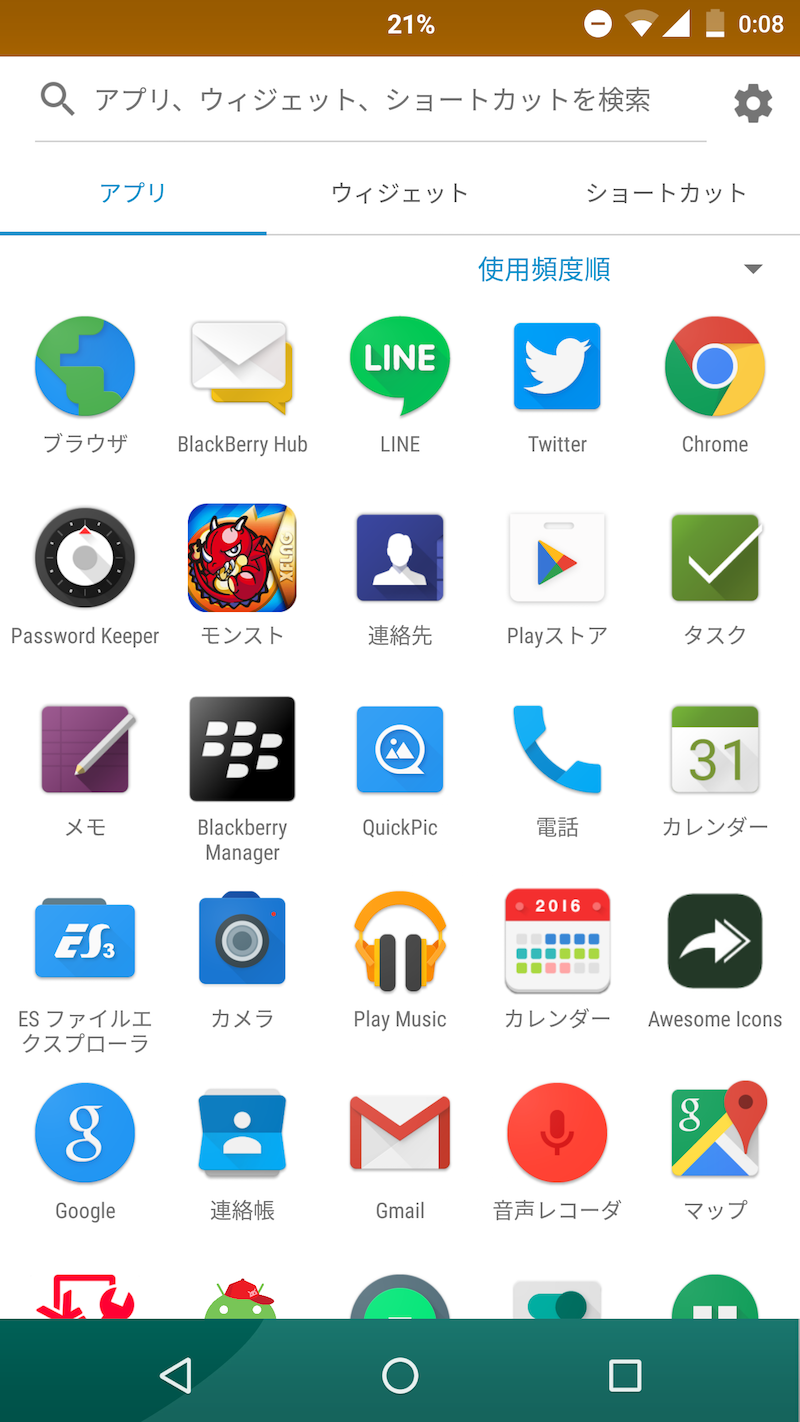
Task: Launch the モンスト game
Action: coord(242,558)
